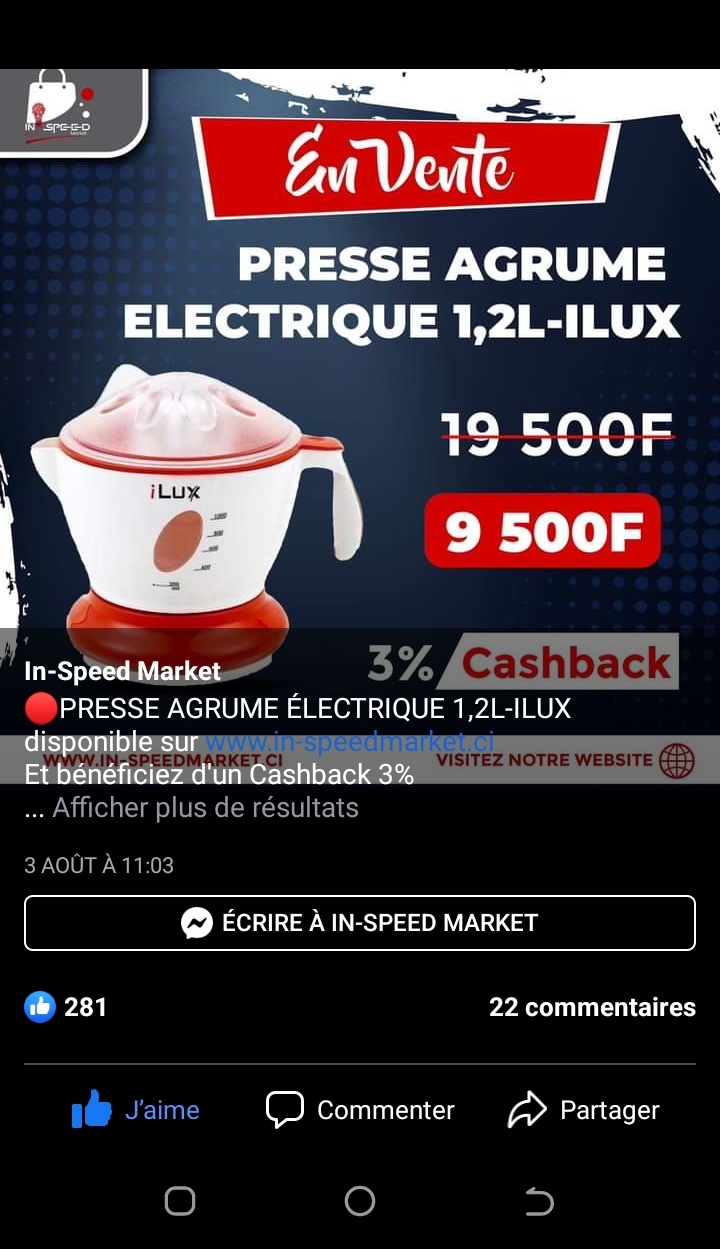
Task: Message the seller via Écrire à In-Speed Market
Action: pyautogui.click(x=360, y=922)
